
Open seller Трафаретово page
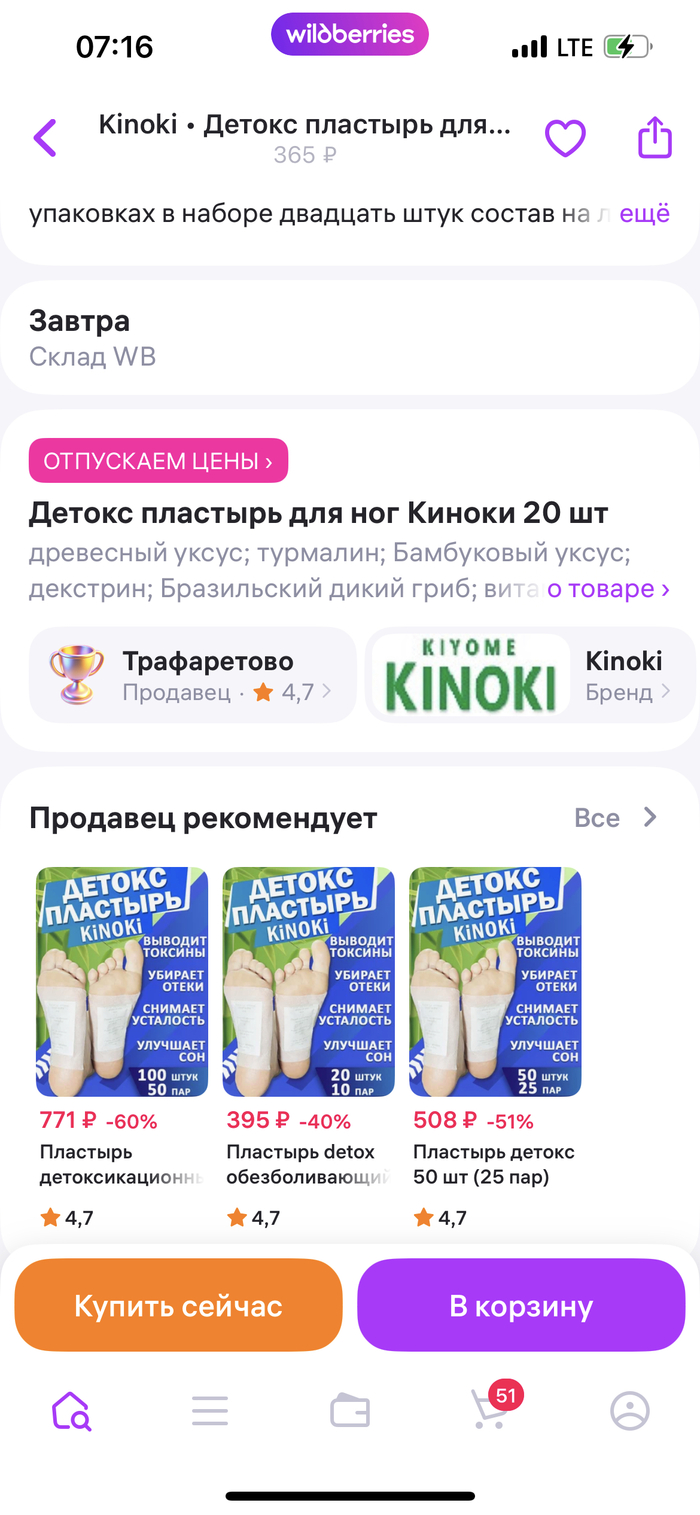tap(192, 675)
